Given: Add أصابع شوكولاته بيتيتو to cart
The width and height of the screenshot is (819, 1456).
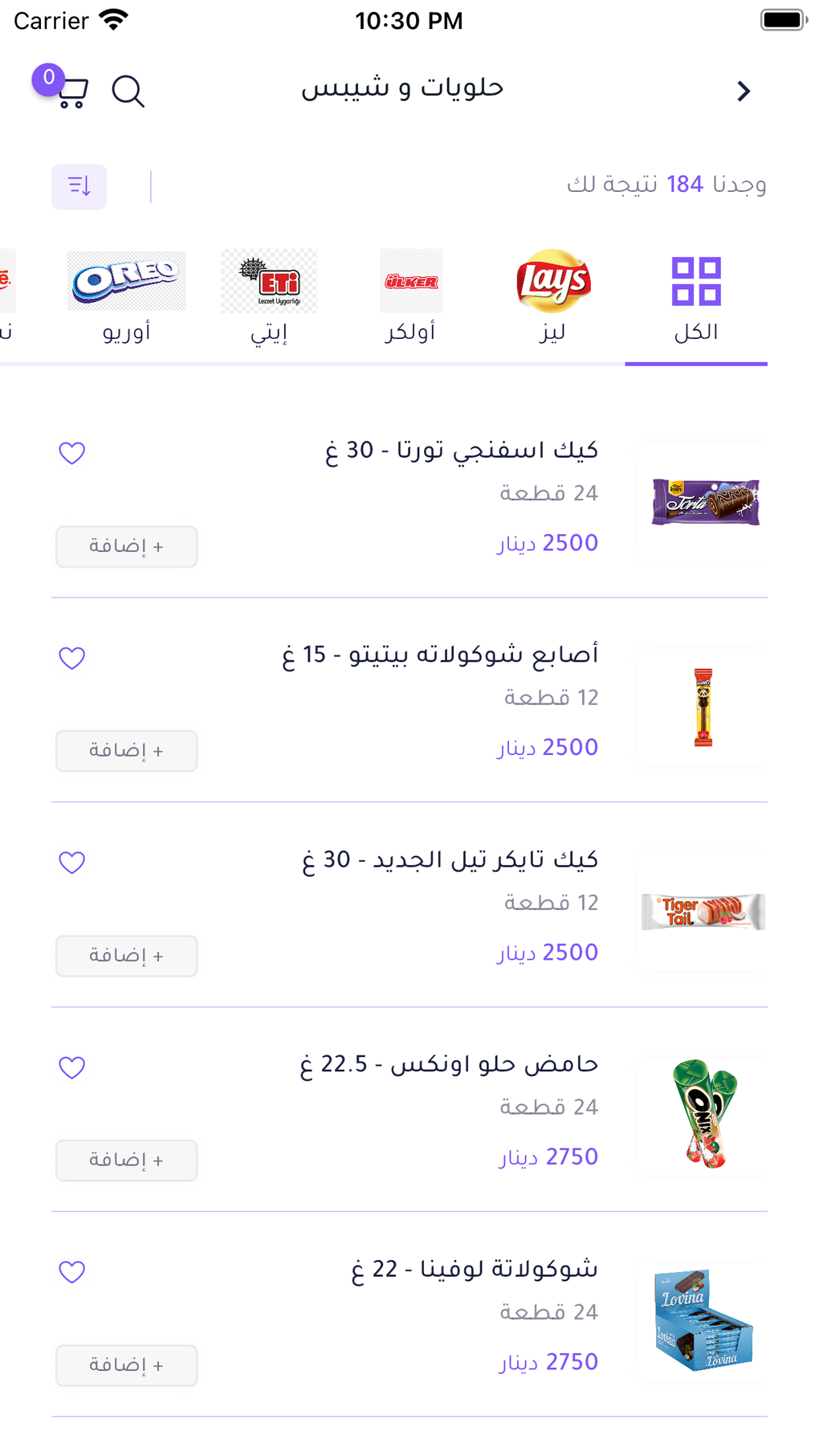Looking at the screenshot, I should point(126,751).
